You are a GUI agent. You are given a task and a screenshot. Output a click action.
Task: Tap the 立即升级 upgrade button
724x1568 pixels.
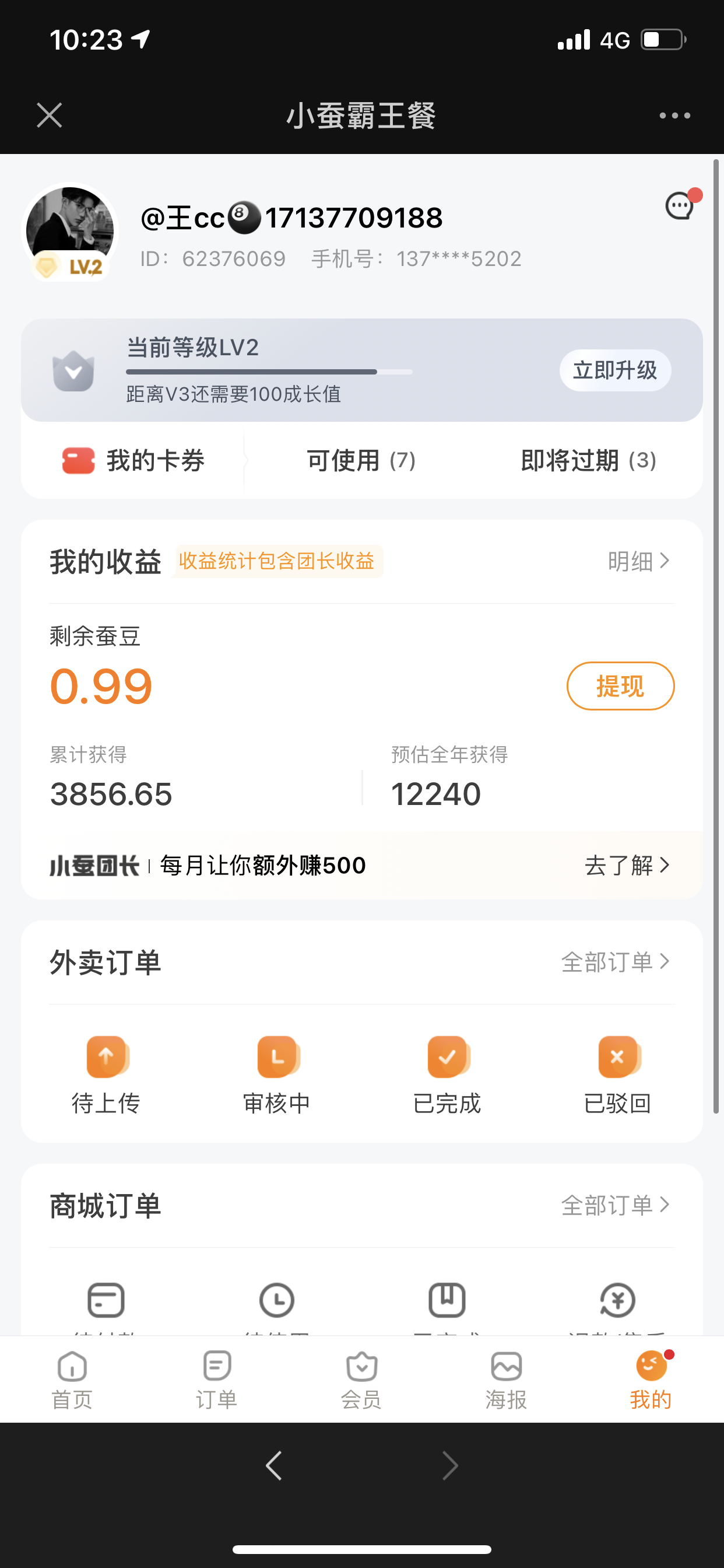[x=614, y=370]
